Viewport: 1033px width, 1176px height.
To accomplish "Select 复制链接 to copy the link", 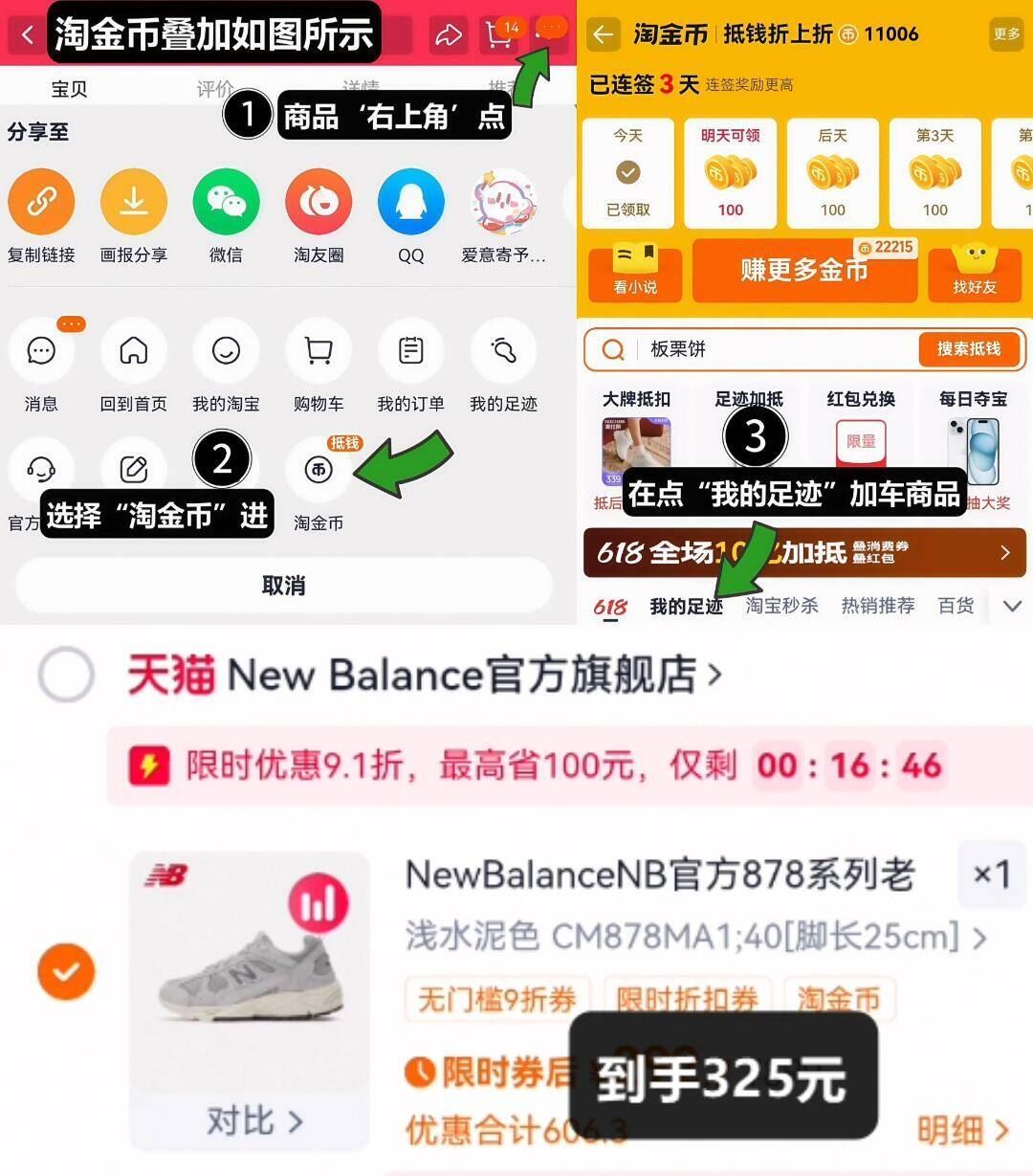I will [41, 201].
